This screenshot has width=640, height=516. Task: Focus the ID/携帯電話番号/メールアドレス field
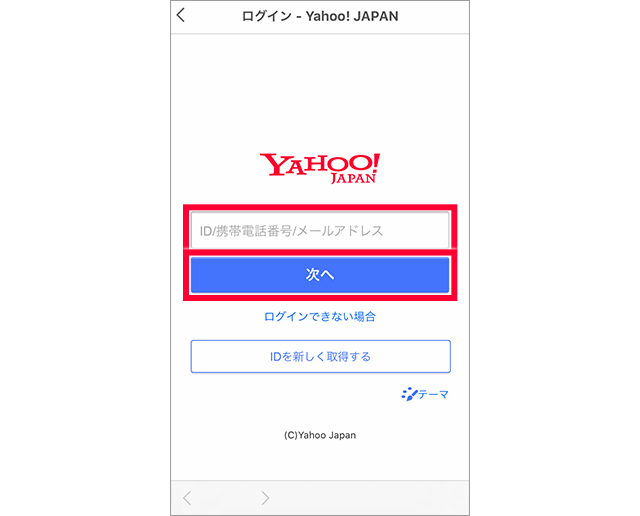point(320,231)
